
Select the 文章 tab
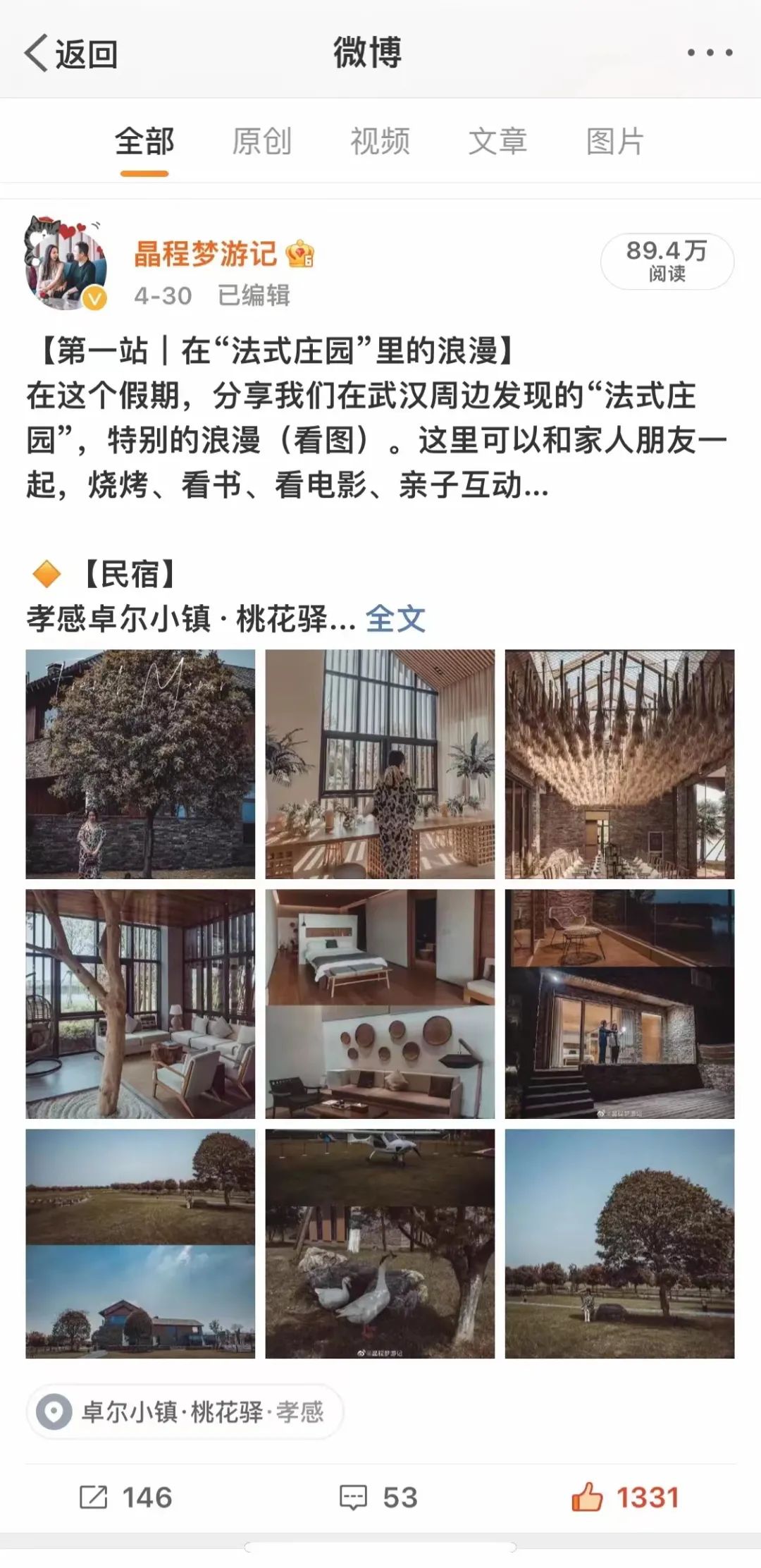tap(497, 142)
